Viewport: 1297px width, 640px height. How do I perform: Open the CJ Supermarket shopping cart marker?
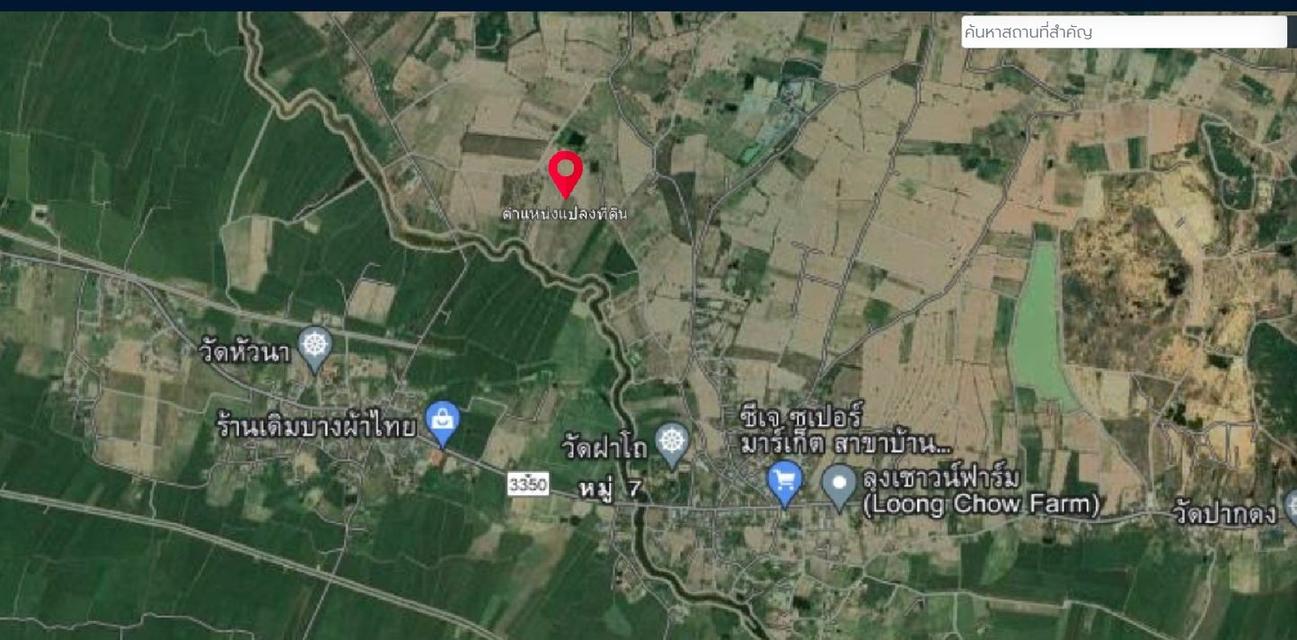click(x=785, y=483)
